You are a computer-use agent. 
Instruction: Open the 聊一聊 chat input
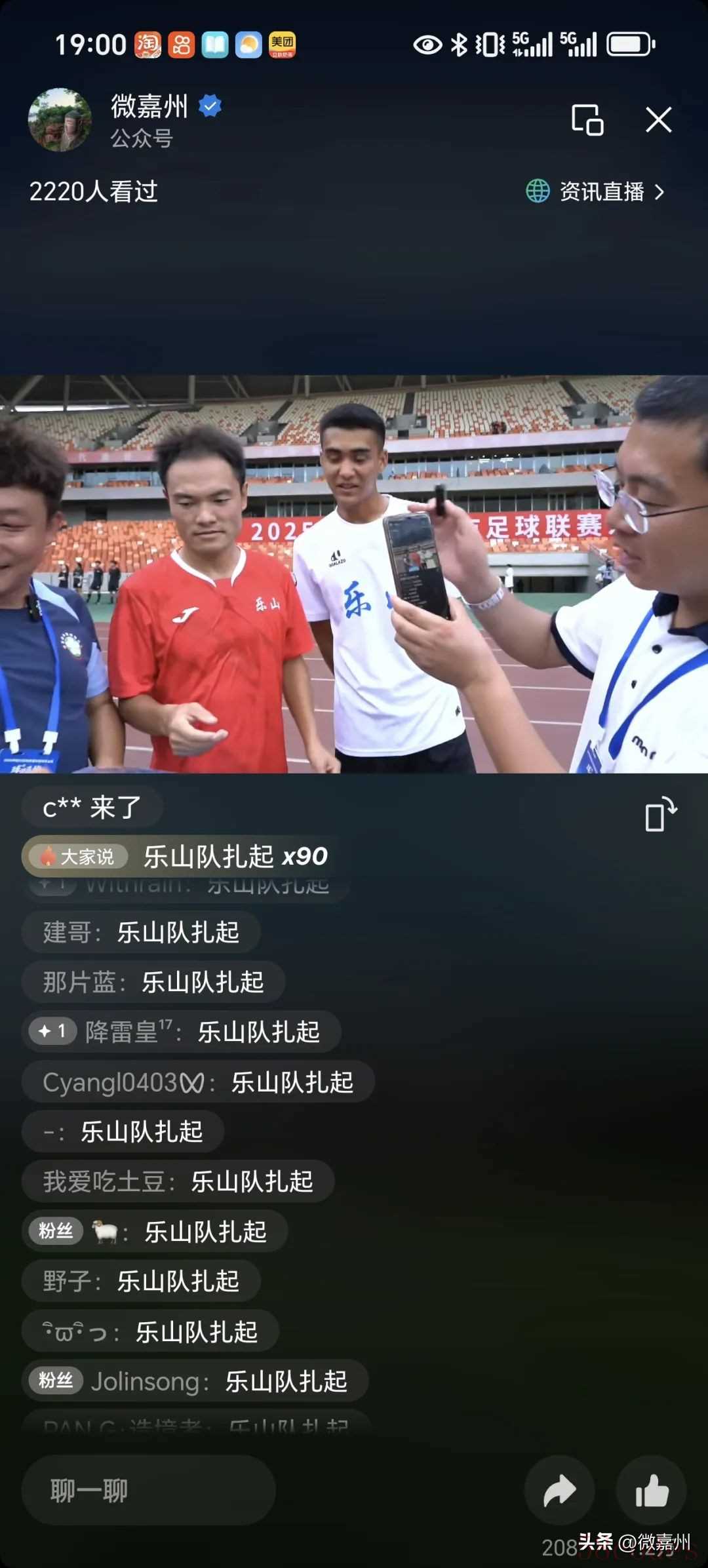click(x=148, y=1490)
